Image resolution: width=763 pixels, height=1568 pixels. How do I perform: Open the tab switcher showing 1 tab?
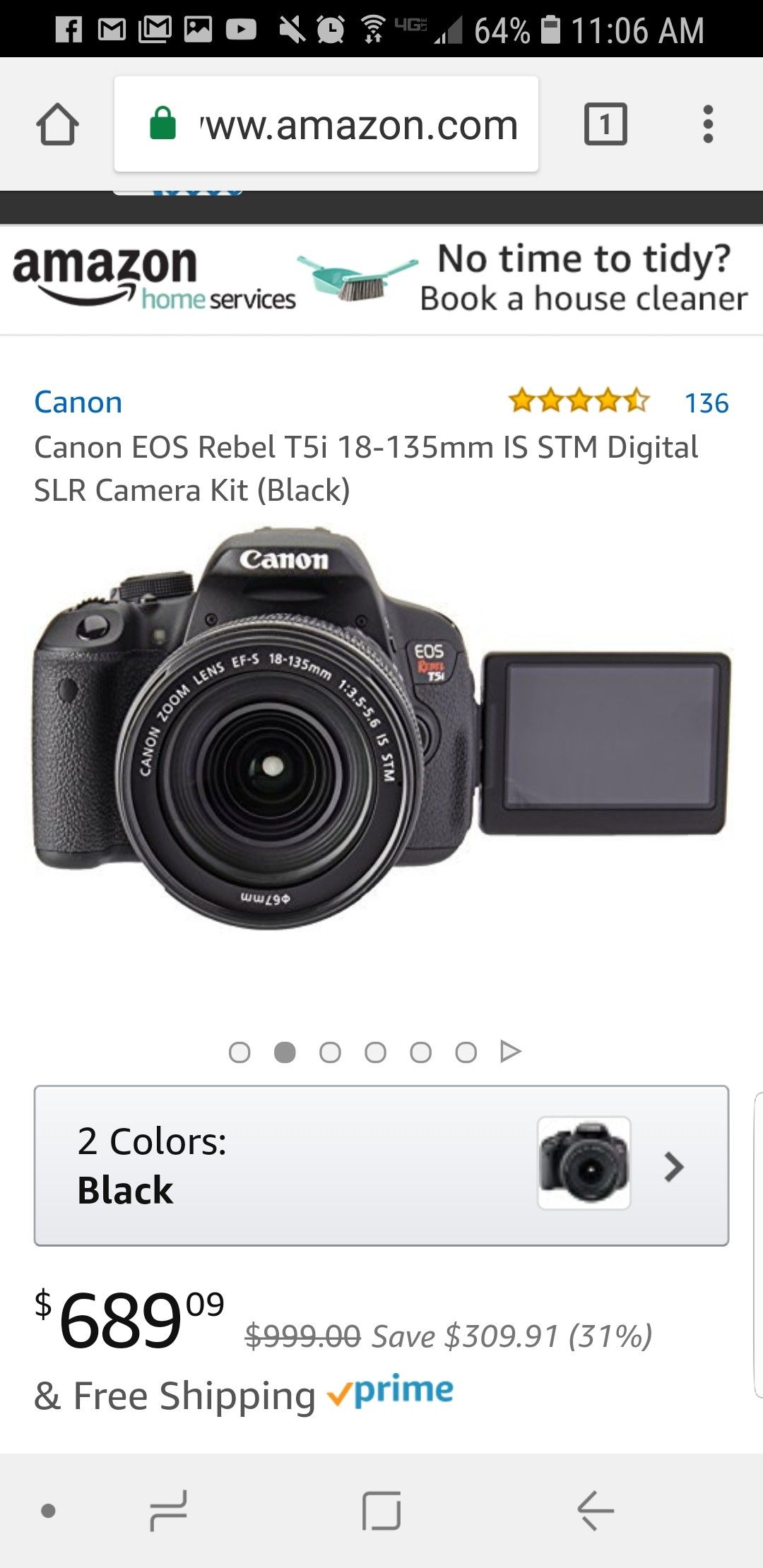[x=605, y=125]
